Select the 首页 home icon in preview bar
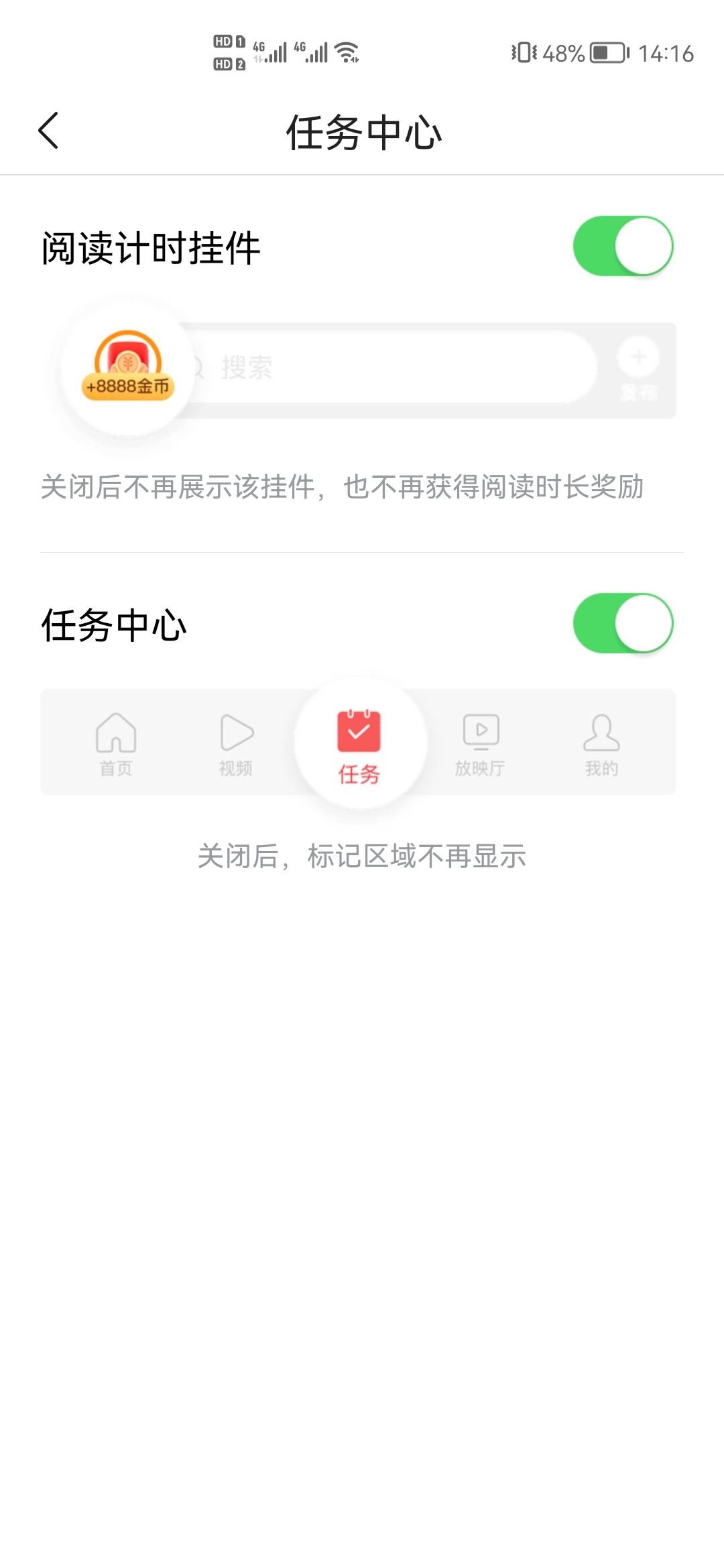This screenshot has height=1568, width=724. [x=116, y=734]
